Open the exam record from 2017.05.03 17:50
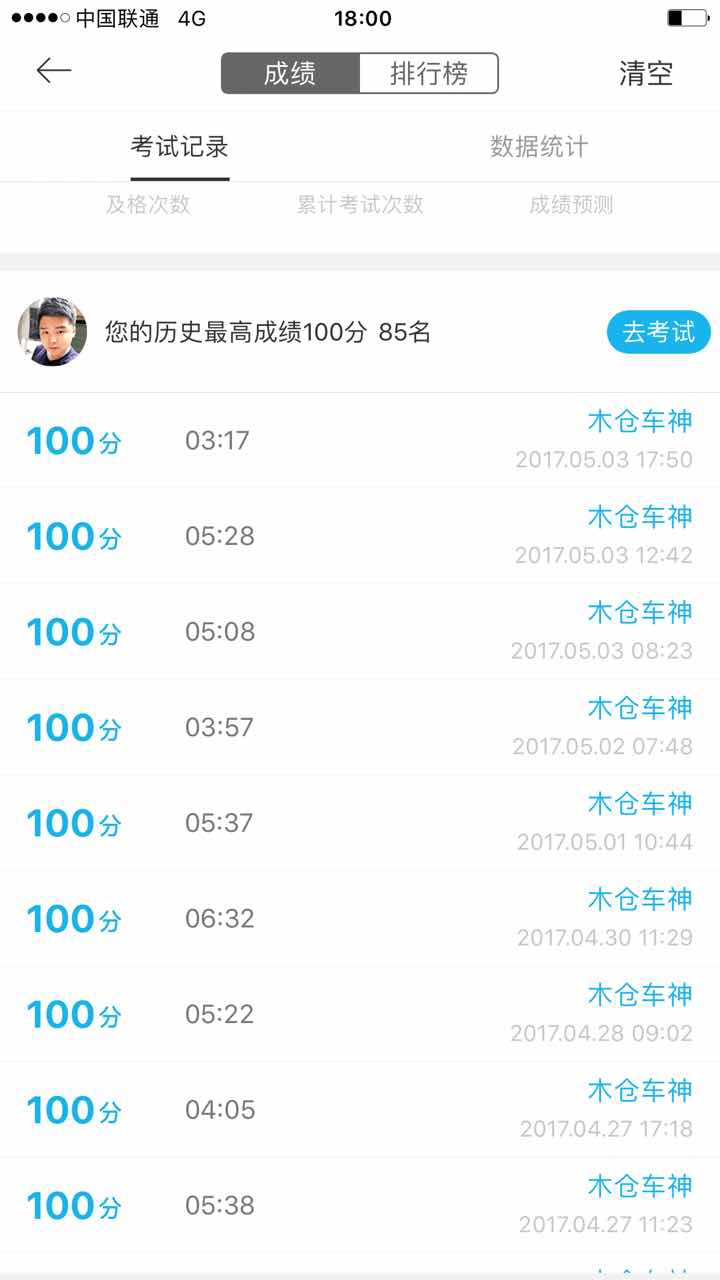This screenshot has height=1280, width=720. tap(360, 440)
